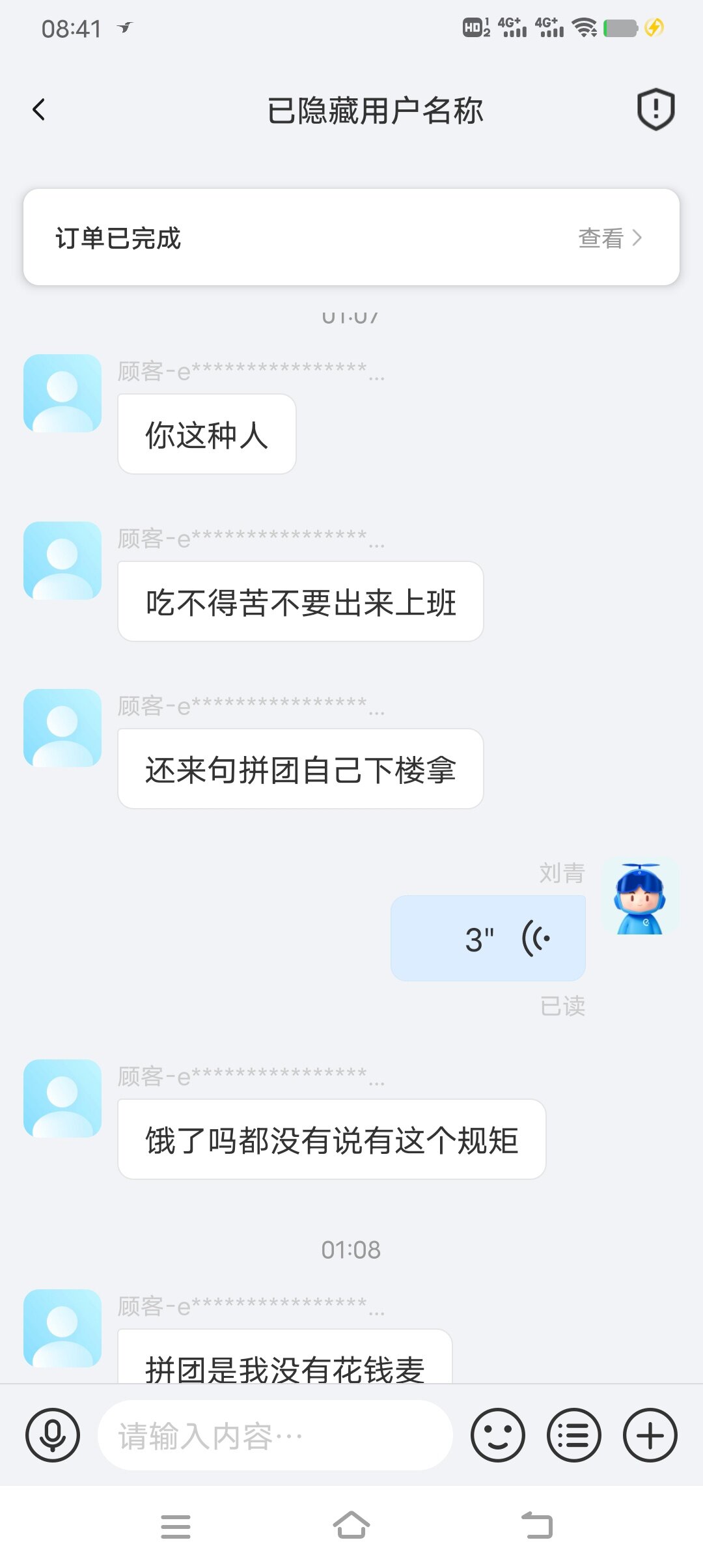Focus the message input field

coord(275,1435)
